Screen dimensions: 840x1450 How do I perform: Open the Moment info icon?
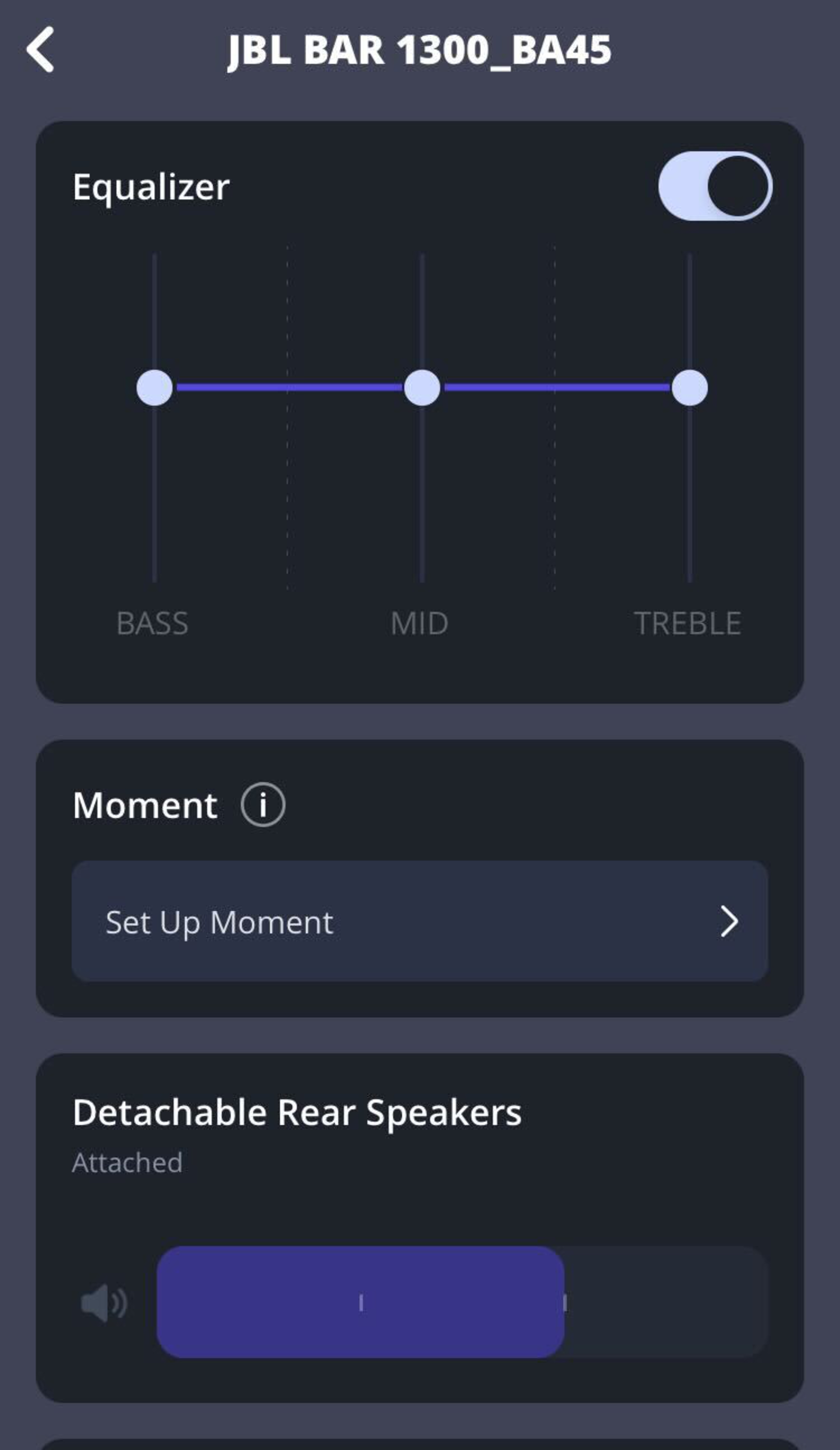[x=263, y=804]
